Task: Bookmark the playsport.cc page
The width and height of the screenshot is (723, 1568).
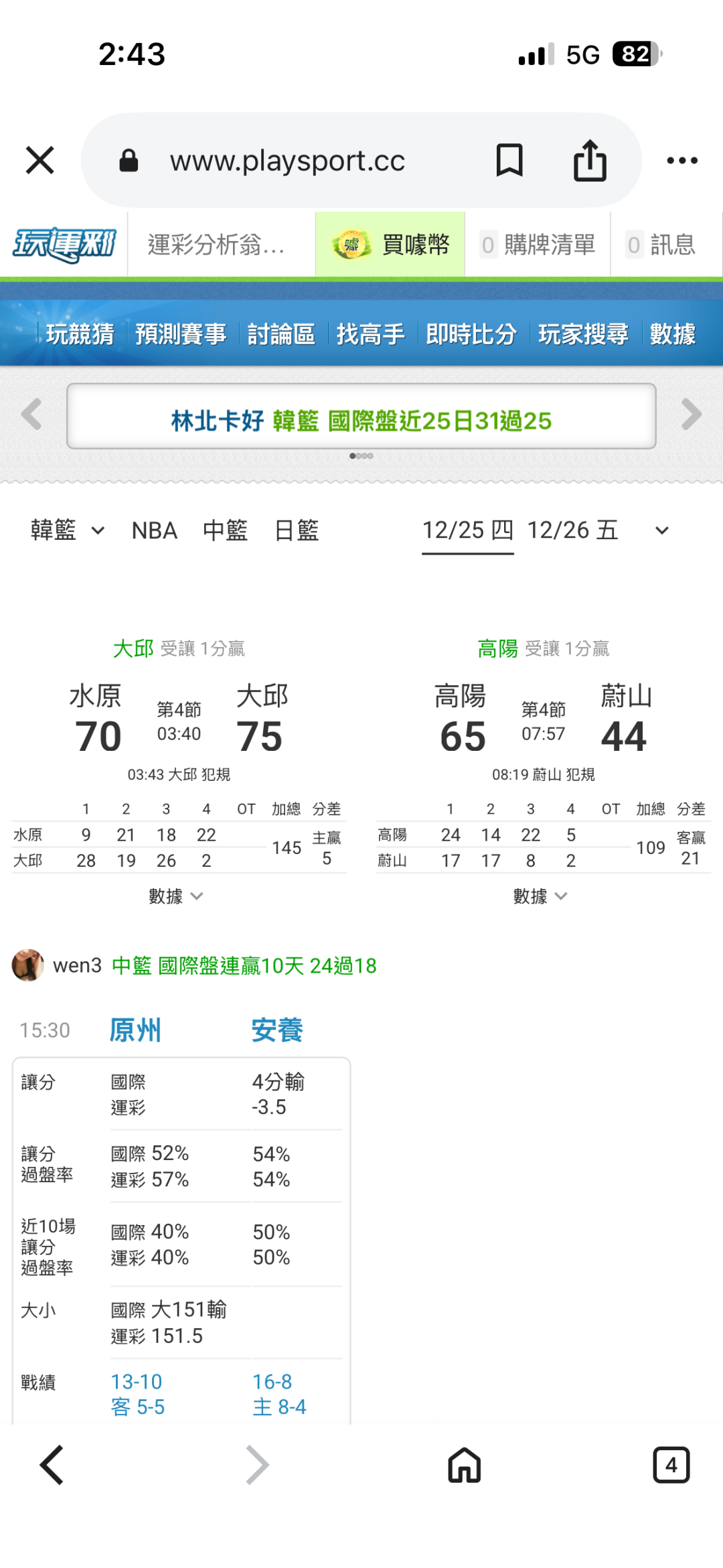Action: (x=509, y=161)
